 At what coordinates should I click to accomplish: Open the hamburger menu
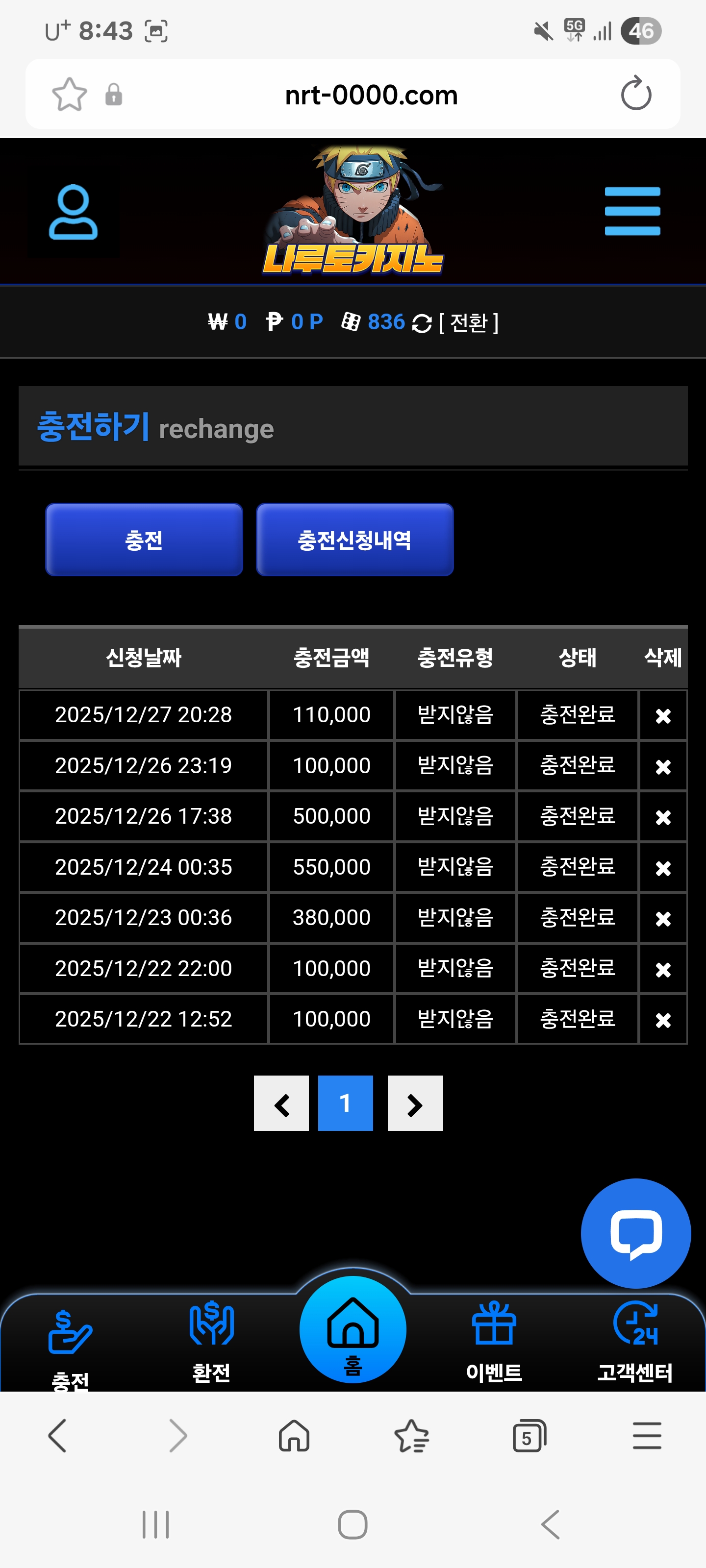[631, 211]
